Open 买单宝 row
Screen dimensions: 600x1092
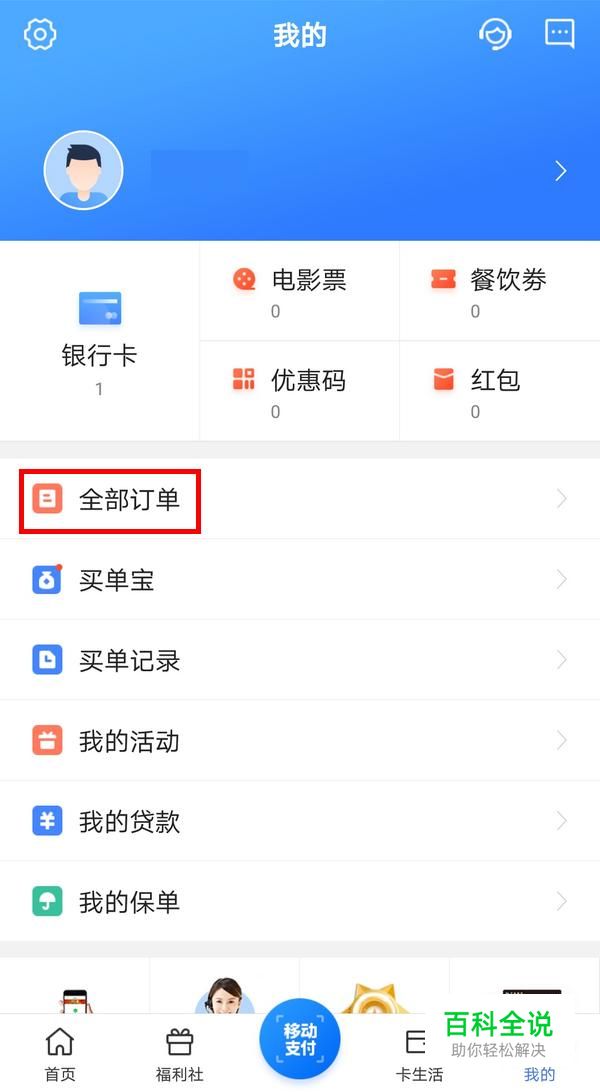[x=300, y=579]
